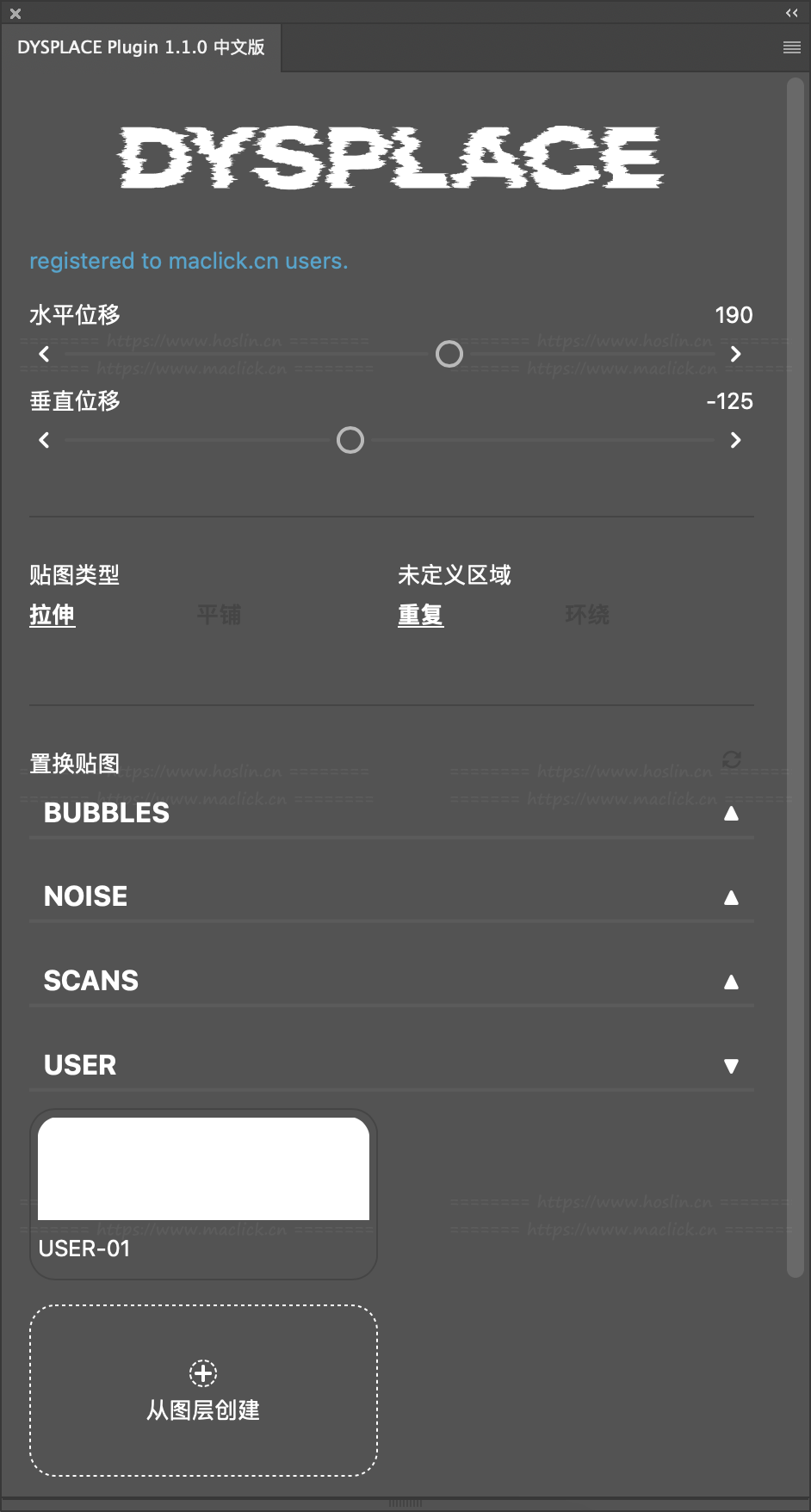Increase 垂直位移 with the right arrow

735,440
